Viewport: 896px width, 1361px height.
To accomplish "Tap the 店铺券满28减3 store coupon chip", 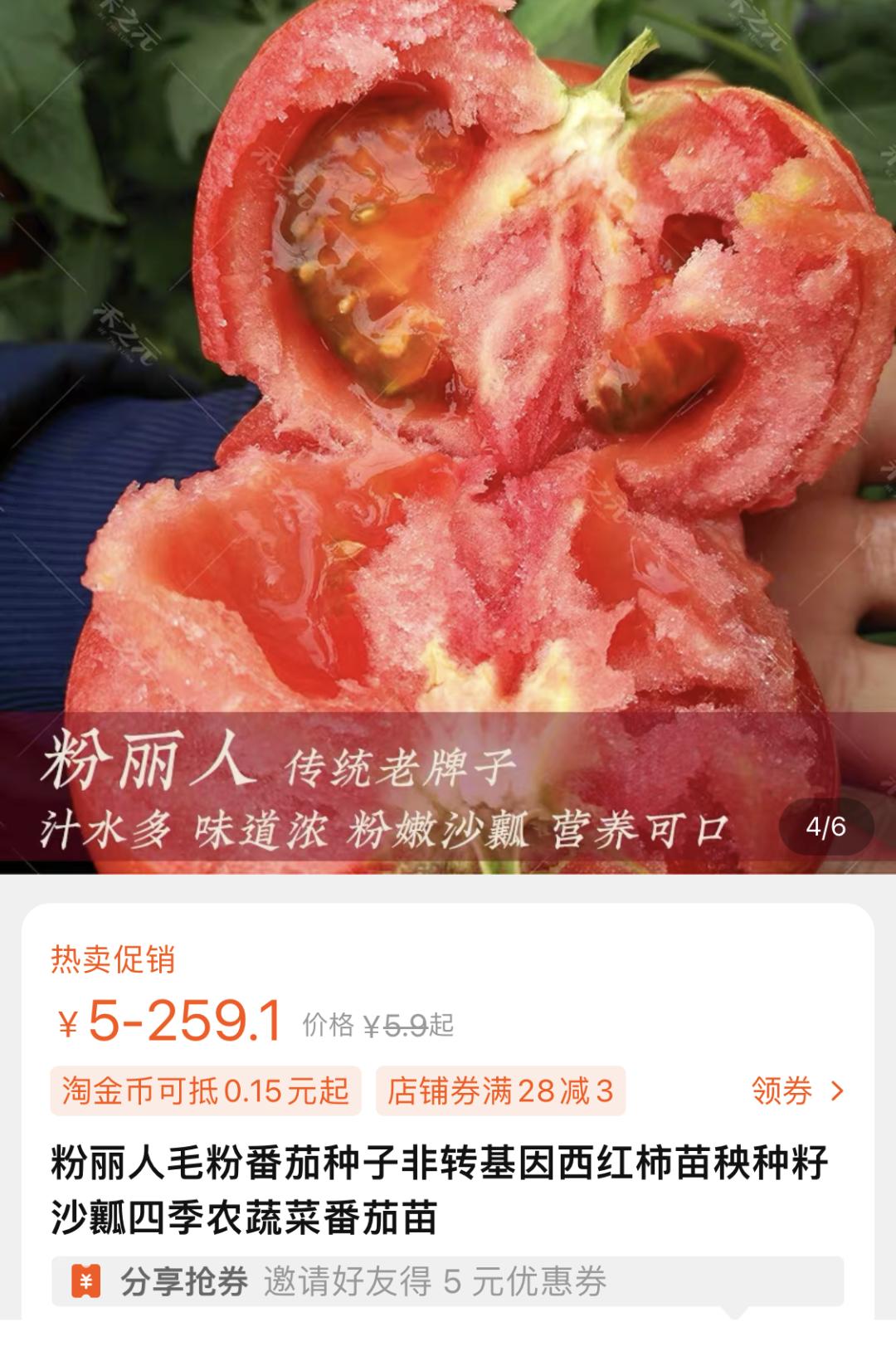I will coord(500,1090).
